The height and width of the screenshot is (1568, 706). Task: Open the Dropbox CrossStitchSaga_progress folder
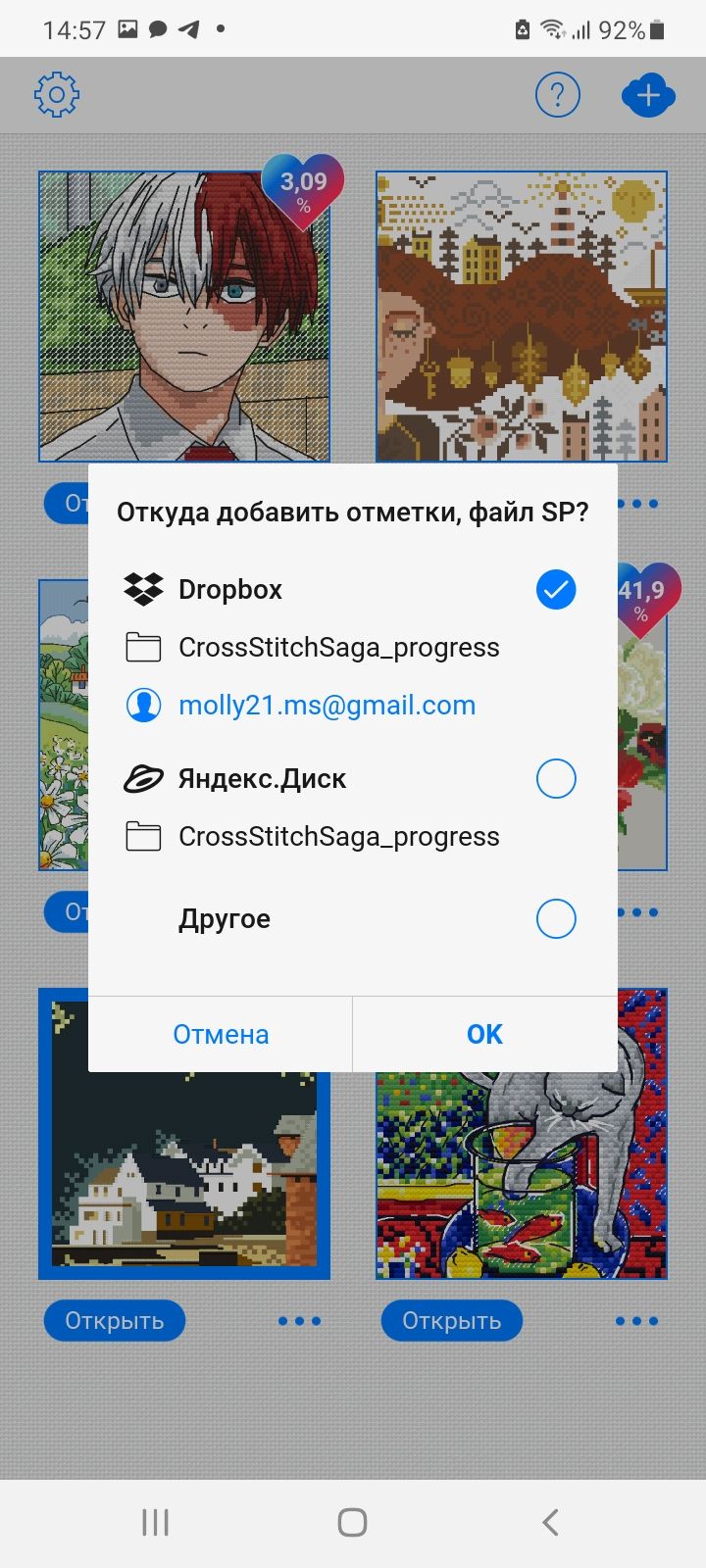click(338, 648)
